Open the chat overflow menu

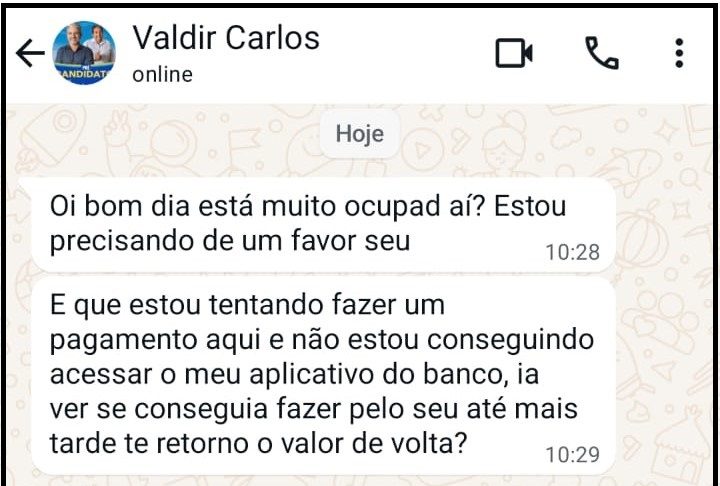pos(679,54)
